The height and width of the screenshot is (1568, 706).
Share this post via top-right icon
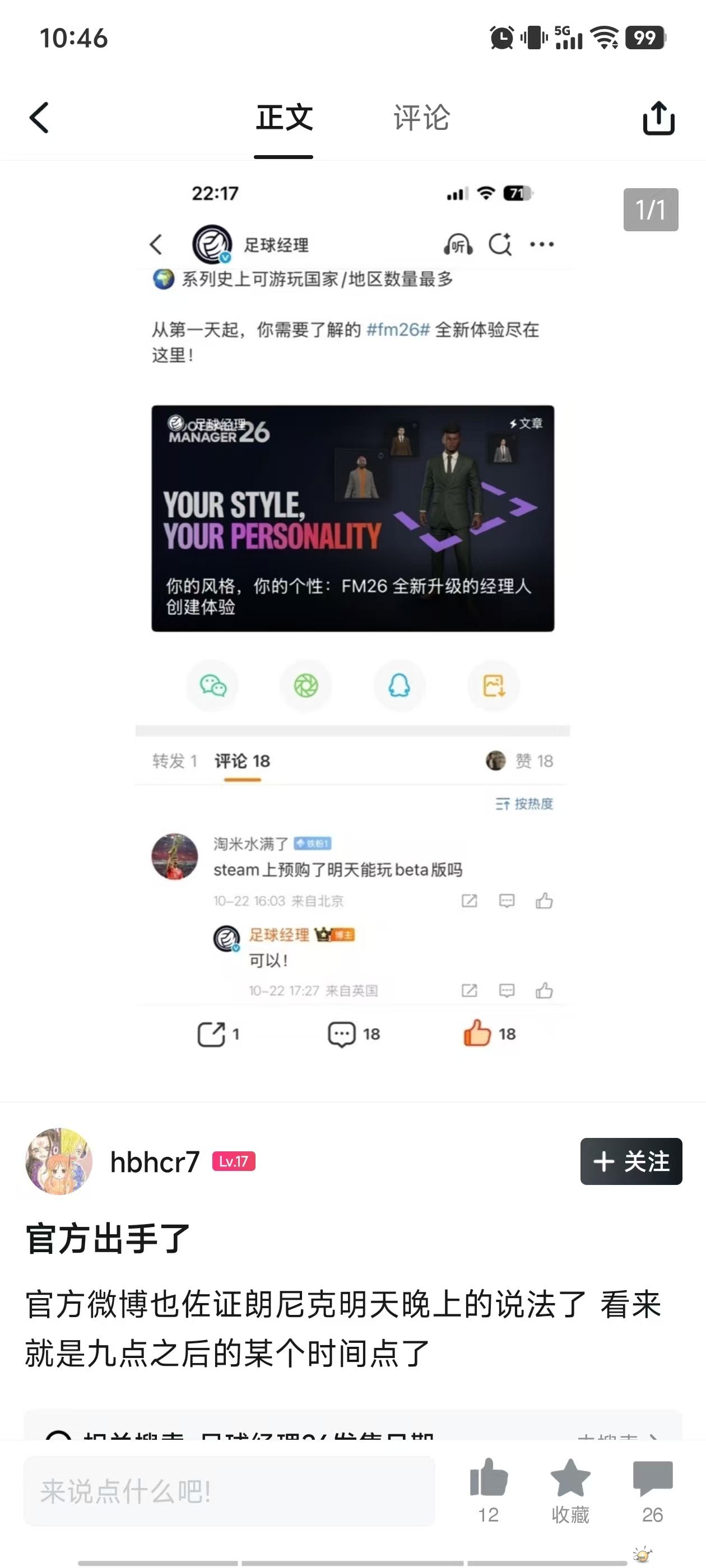point(658,118)
